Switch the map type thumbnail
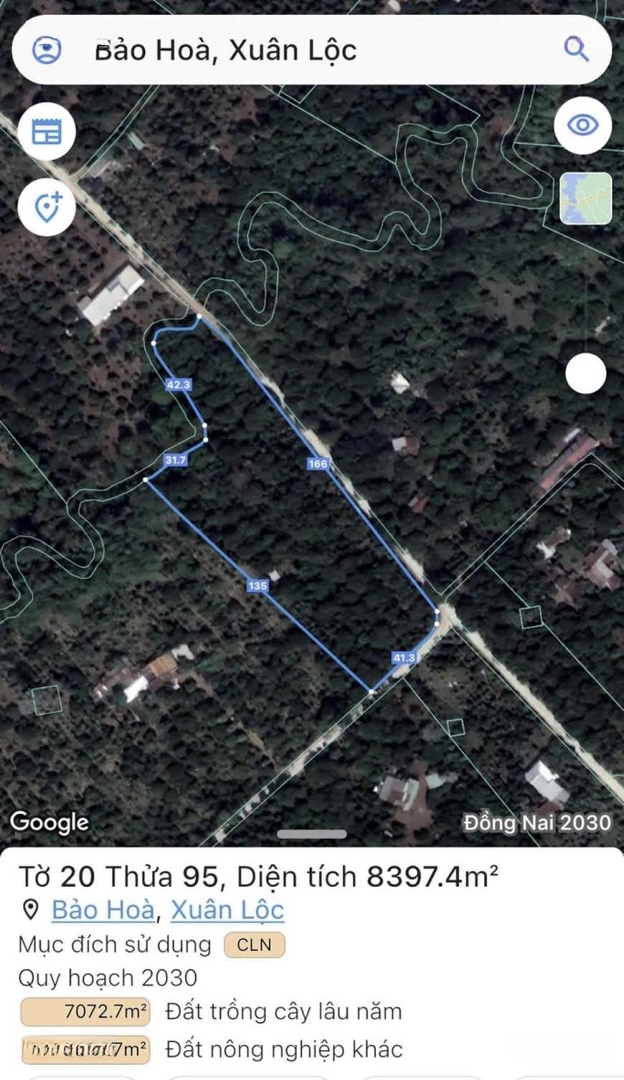 (x=586, y=198)
